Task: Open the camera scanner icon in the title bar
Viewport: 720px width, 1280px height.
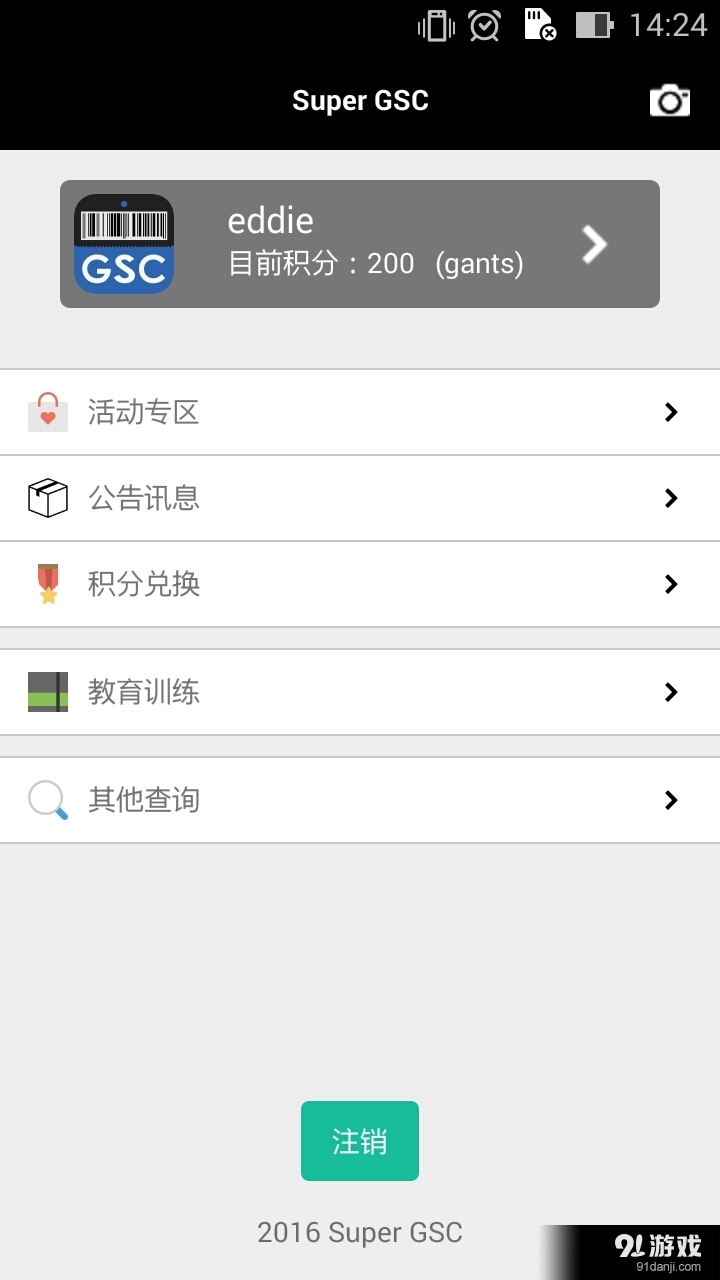Action: pos(669,100)
